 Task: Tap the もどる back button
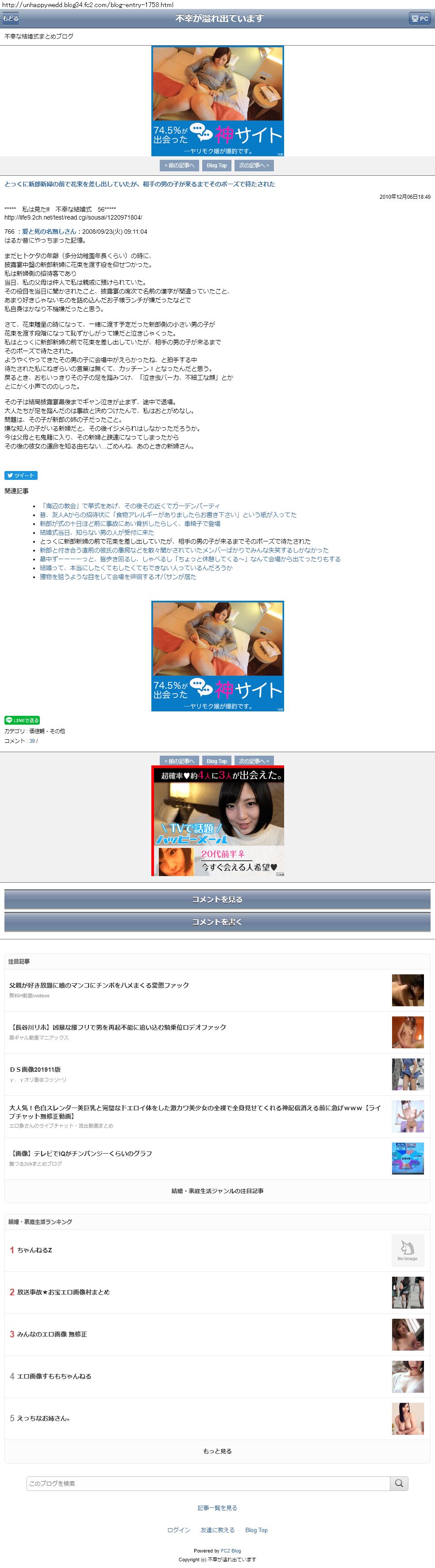pos(10,18)
